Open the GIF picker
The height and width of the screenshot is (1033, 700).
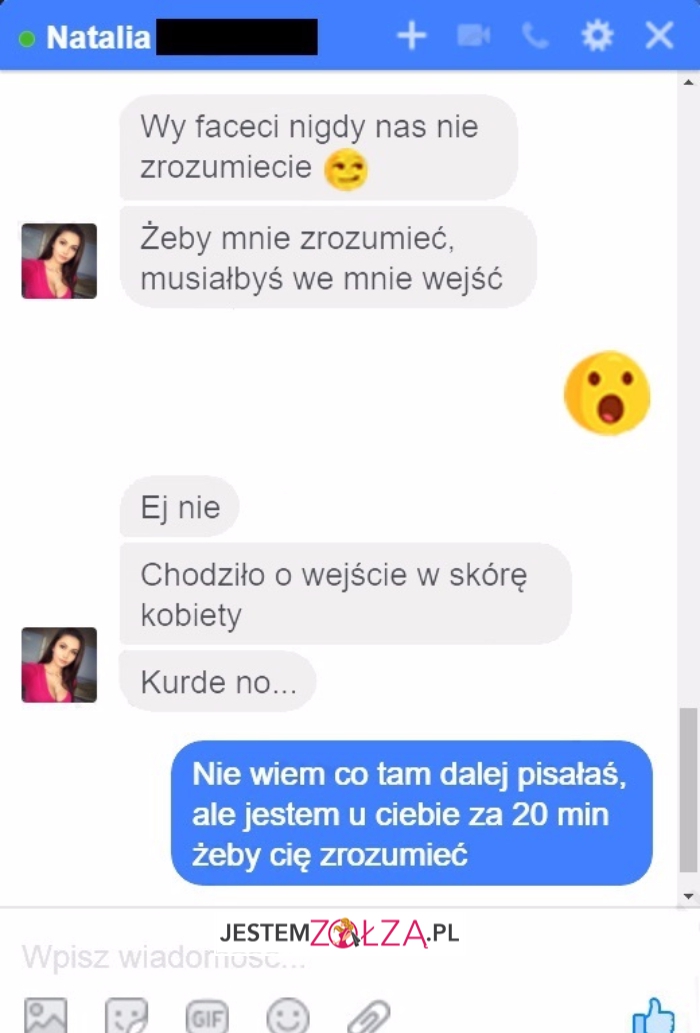(x=206, y=1016)
